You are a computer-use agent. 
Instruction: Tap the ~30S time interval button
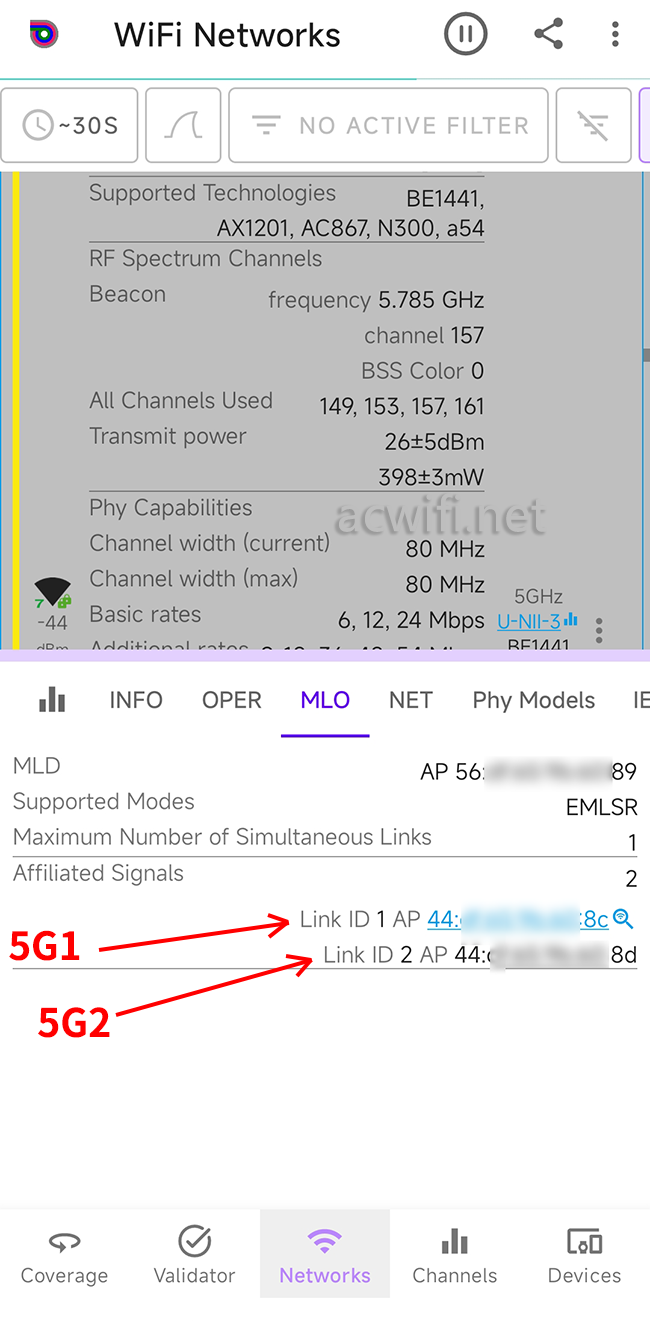coord(69,125)
